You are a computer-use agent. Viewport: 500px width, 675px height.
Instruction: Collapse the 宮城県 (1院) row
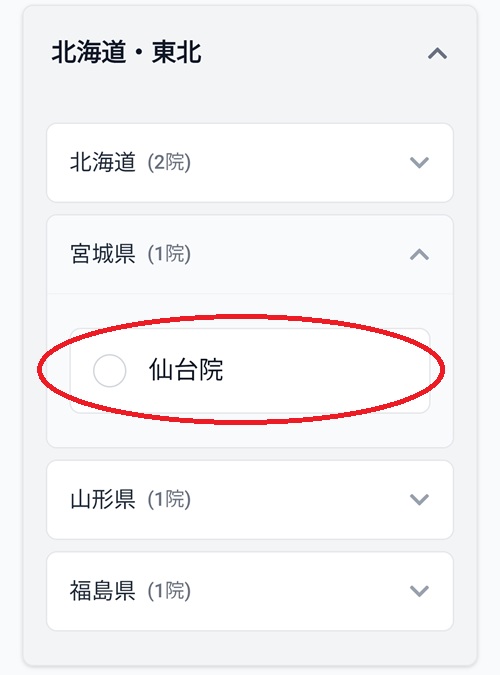(250, 254)
